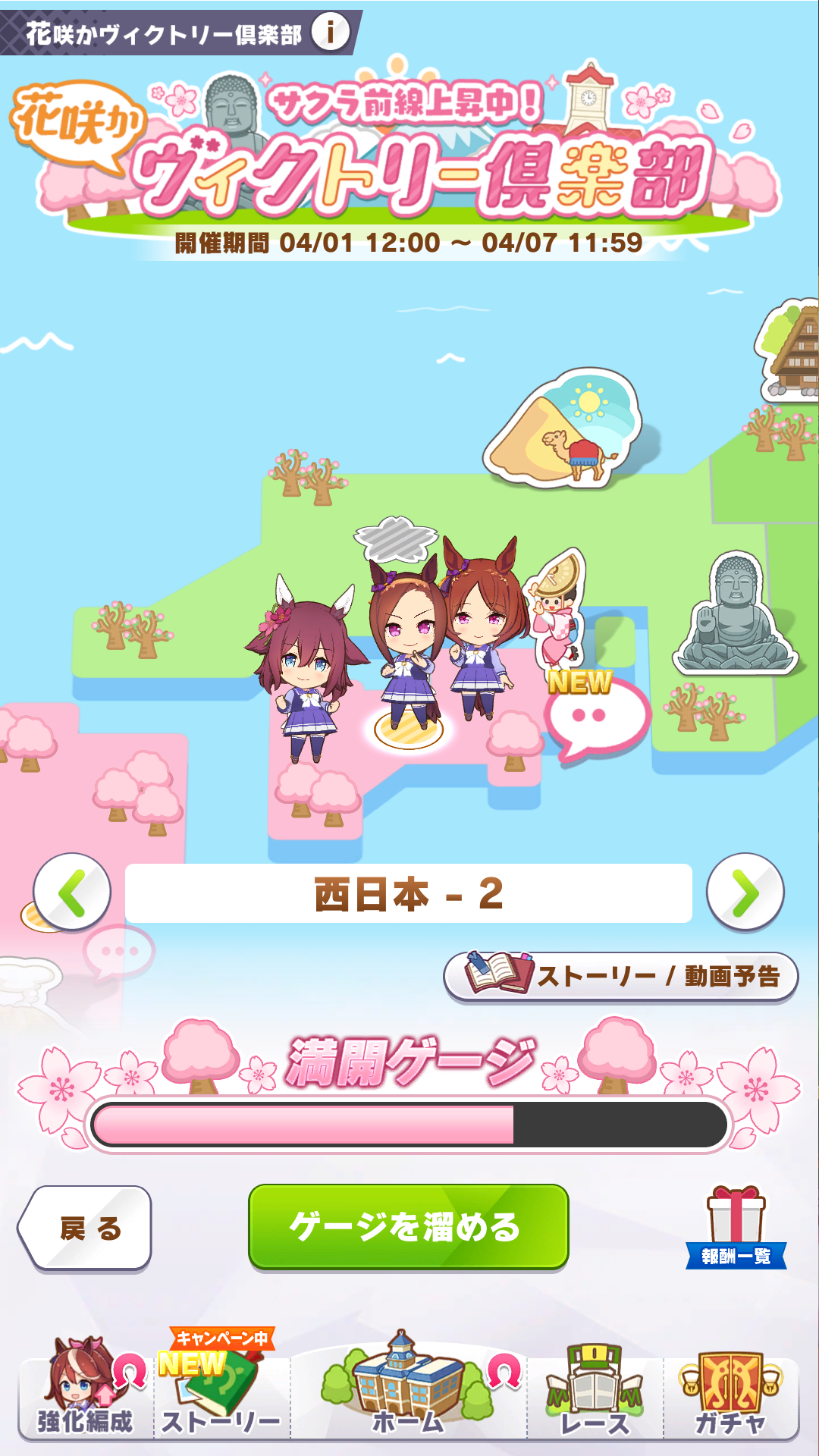Tap the ゲージを溜める button
Image resolution: width=819 pixels, height=1456 pixels.
(408, 1226)
